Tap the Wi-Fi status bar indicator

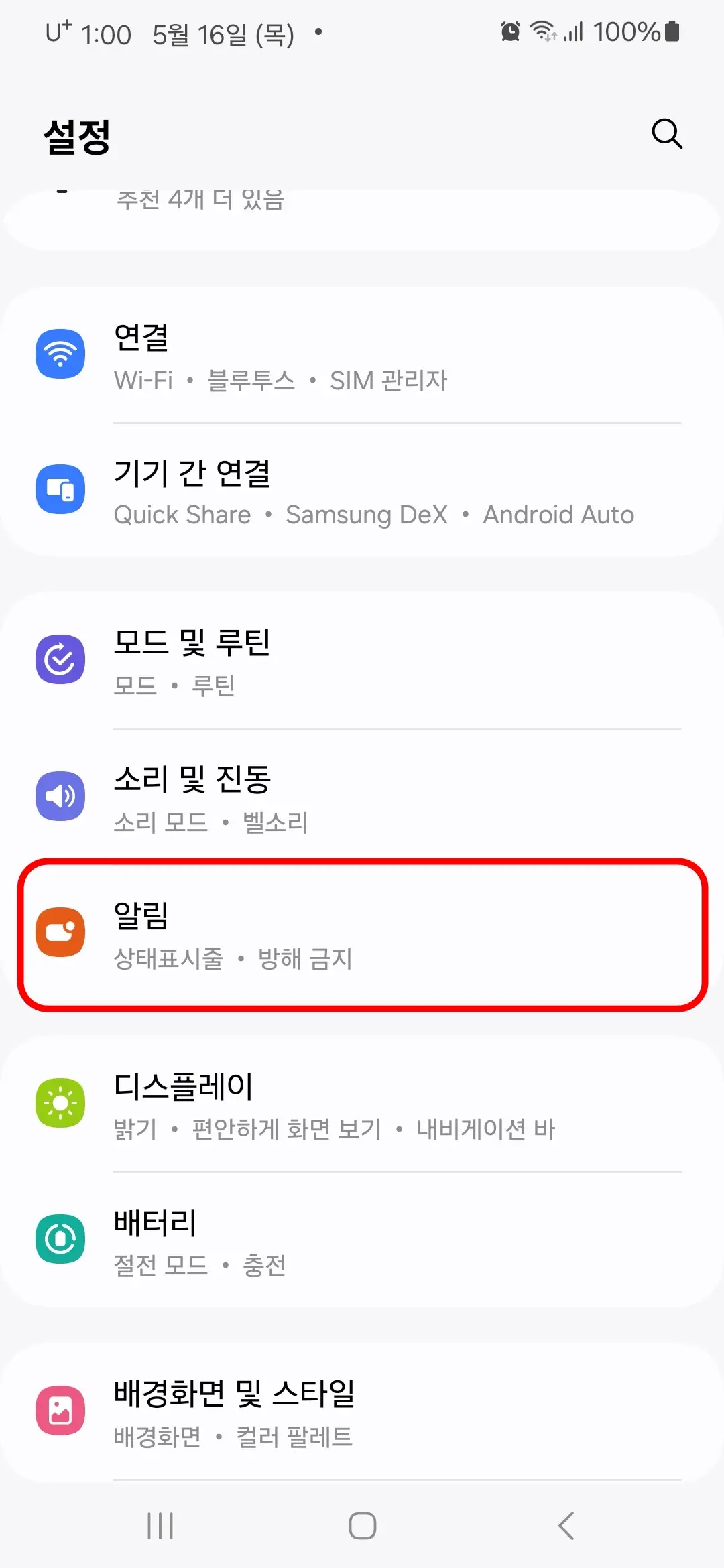click(543, 31)
